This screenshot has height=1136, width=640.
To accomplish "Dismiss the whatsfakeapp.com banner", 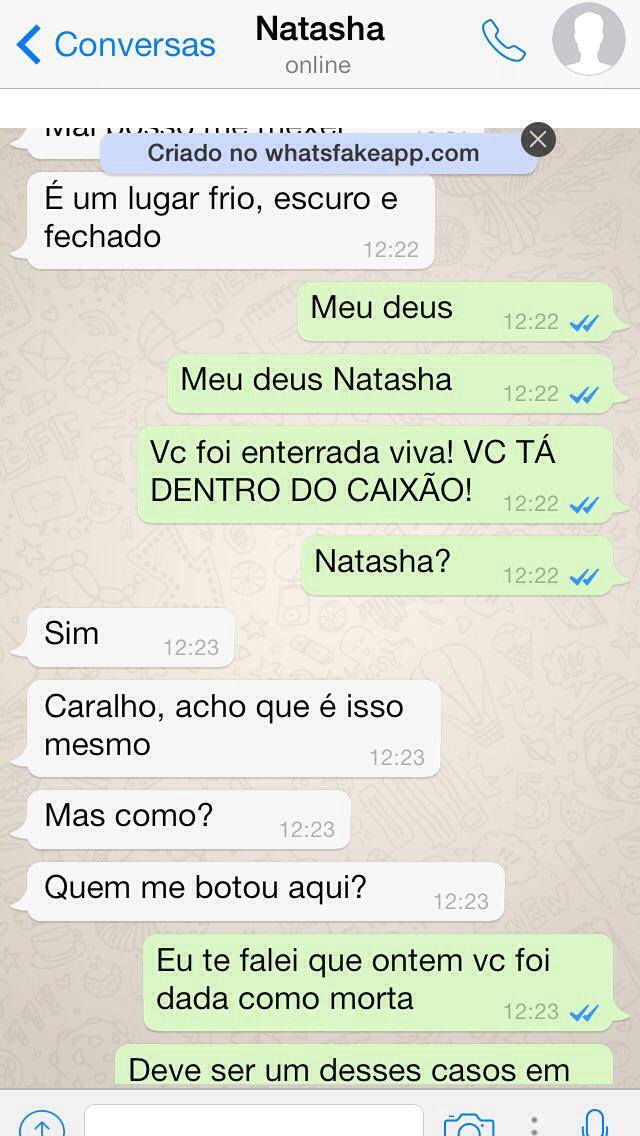I will (538, 140).
